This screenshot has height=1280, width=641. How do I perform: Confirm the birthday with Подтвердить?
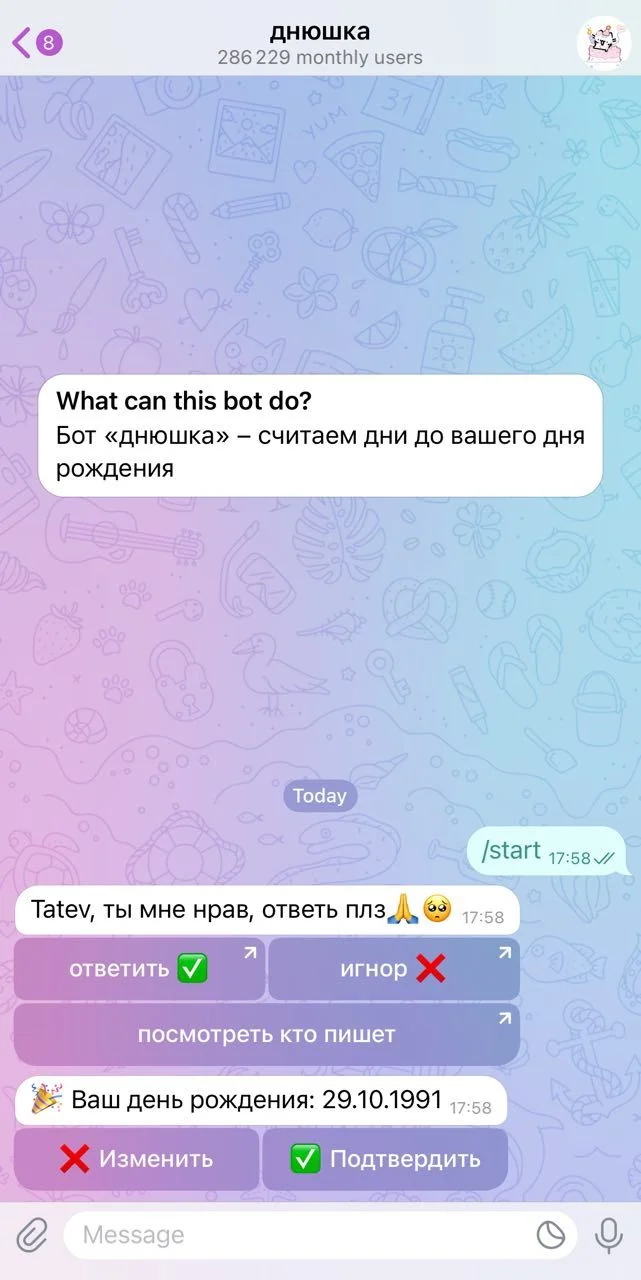pyautogui.click(x=385, y=1159)
